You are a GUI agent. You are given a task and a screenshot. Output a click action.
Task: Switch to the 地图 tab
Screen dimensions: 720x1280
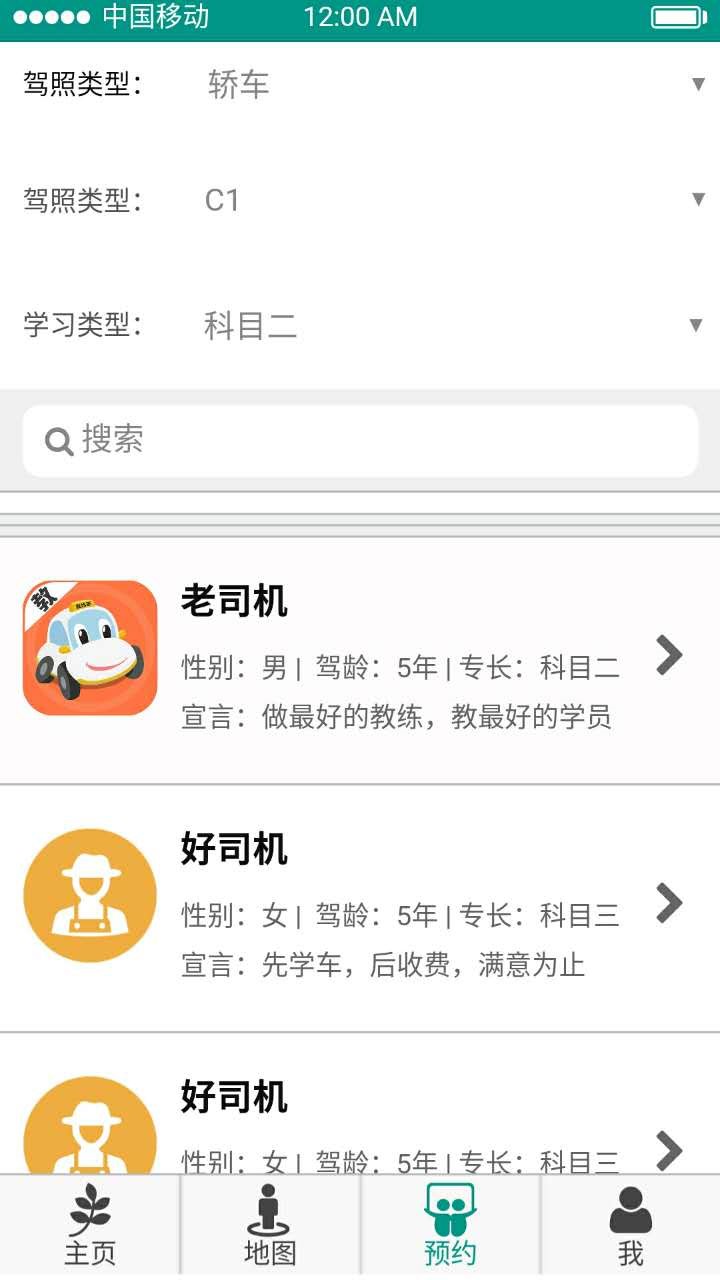pos(270,1226)
